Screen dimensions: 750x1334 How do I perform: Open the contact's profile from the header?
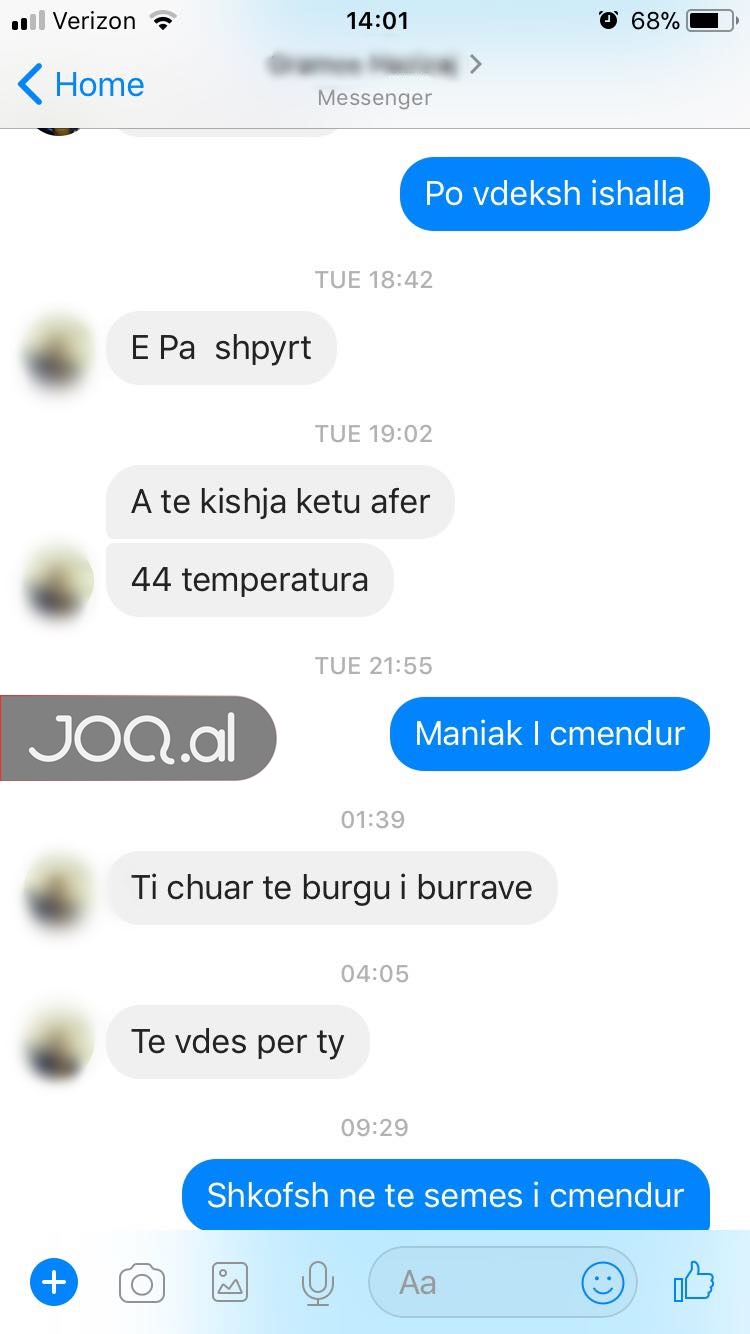374,66
